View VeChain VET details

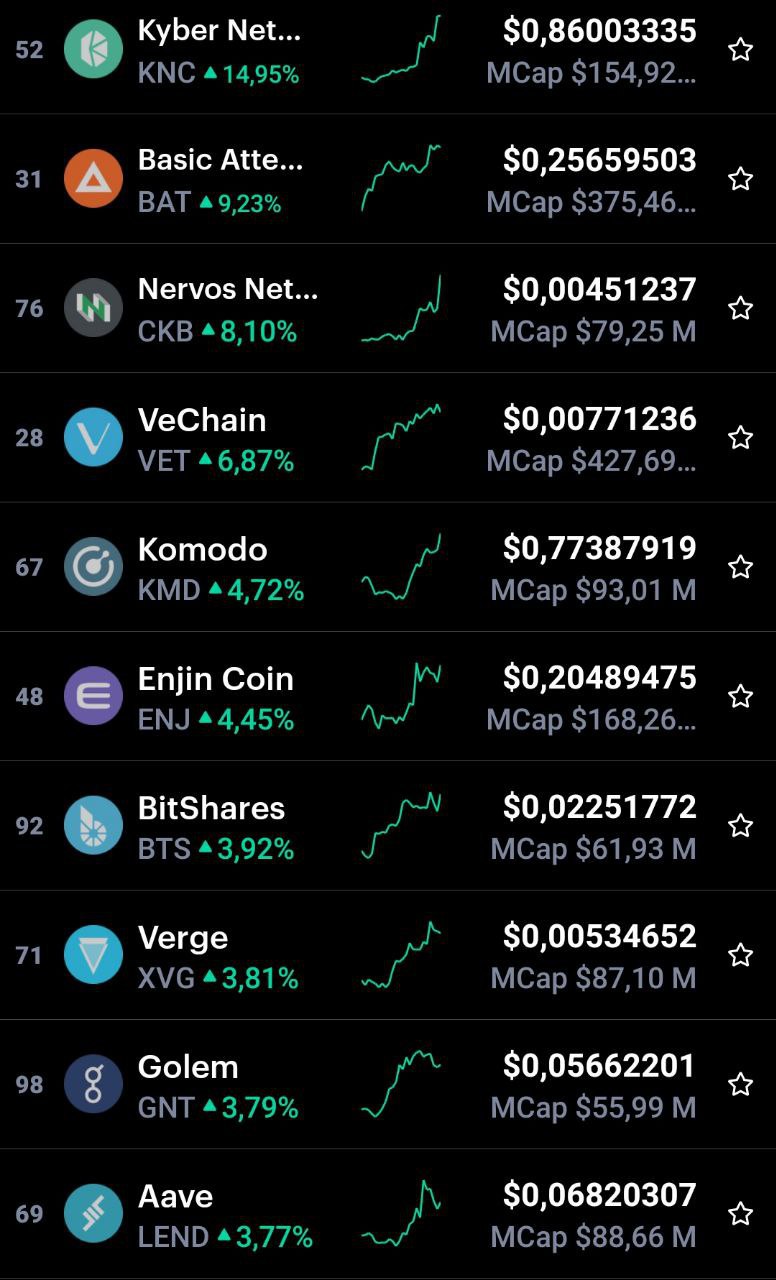[x=388, y=437]
